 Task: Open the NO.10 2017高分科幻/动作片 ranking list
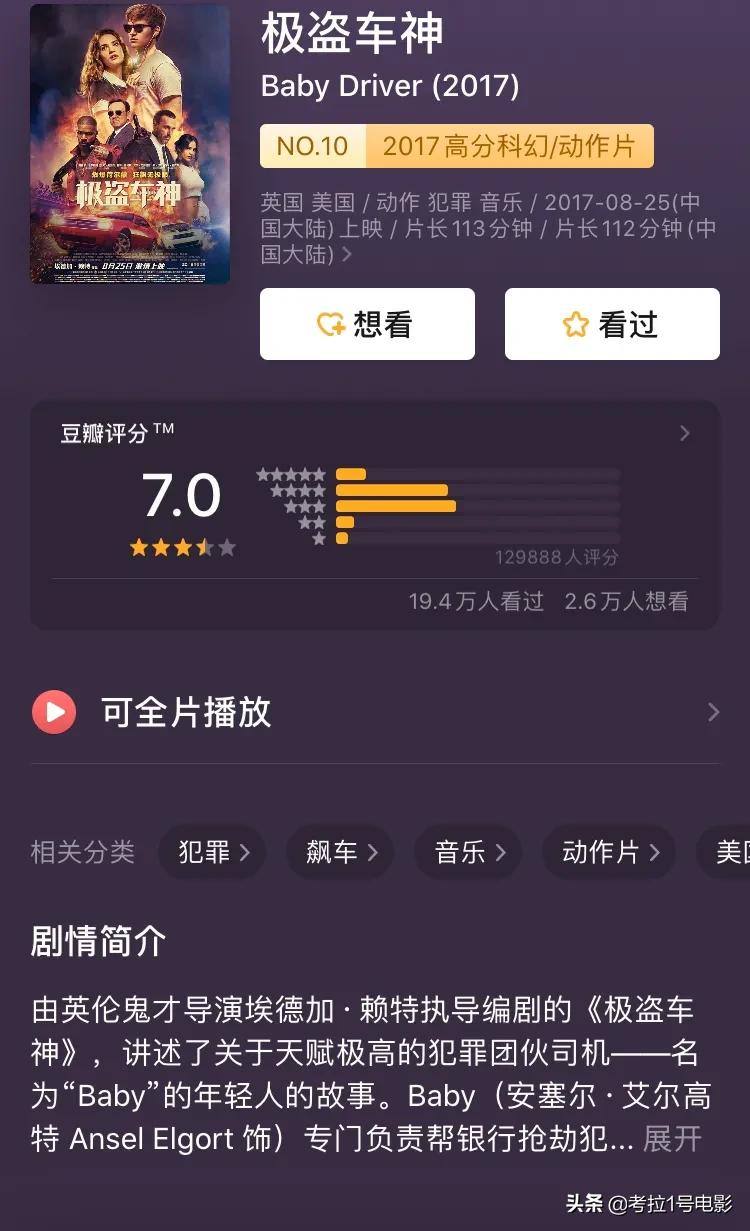pos(457,146)
